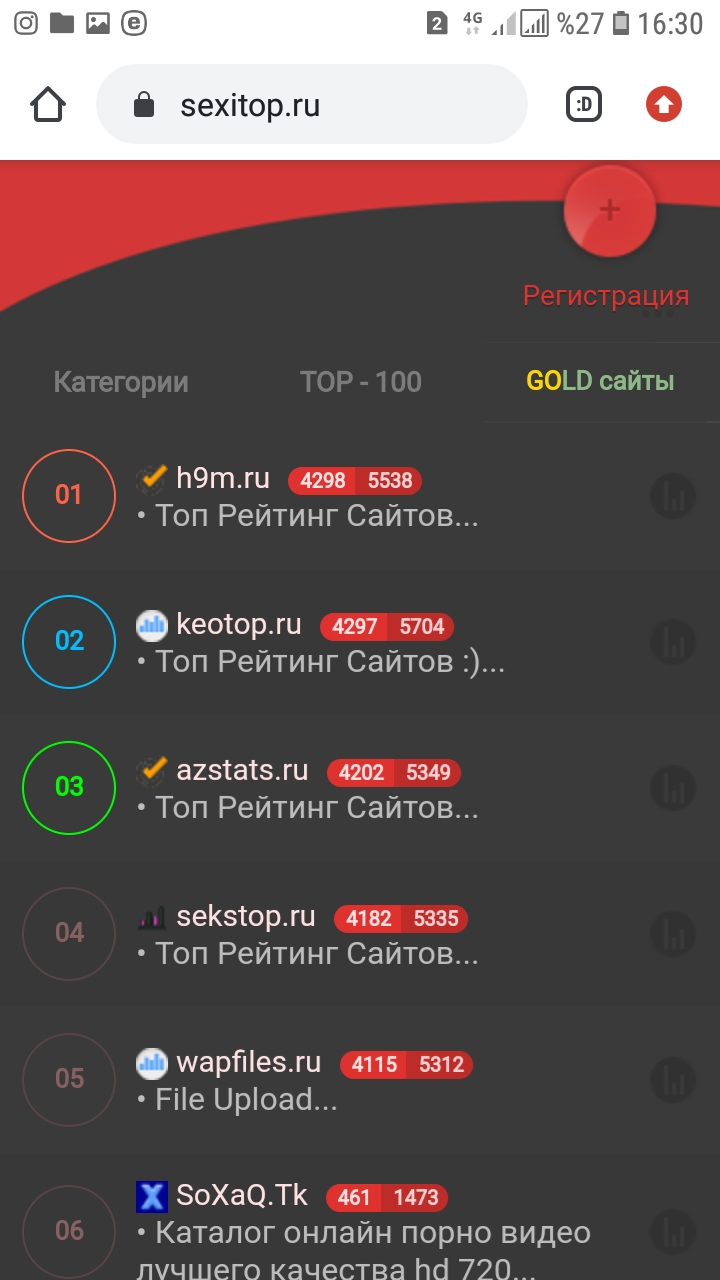Open the azstats.ru site entry
This screenshot has height=1280, width=720.
click(242, 771)
